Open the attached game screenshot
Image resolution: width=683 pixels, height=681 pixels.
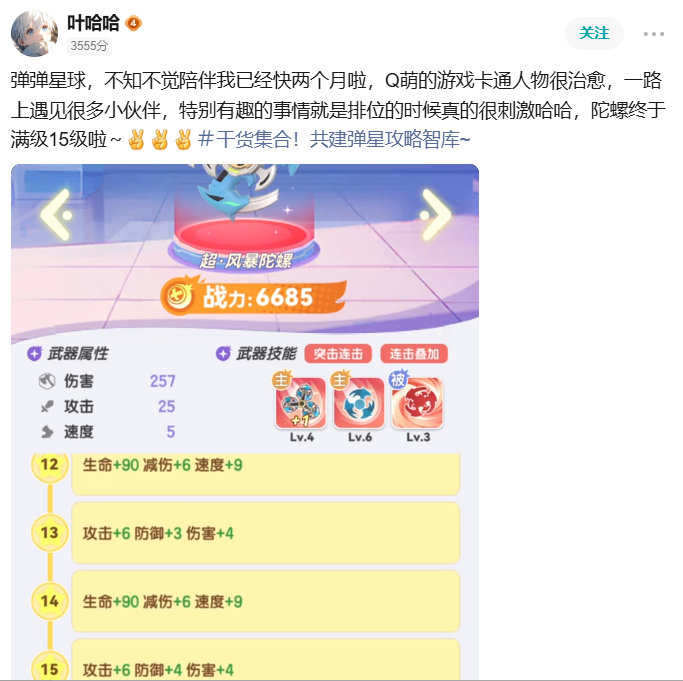coord(245,420)
